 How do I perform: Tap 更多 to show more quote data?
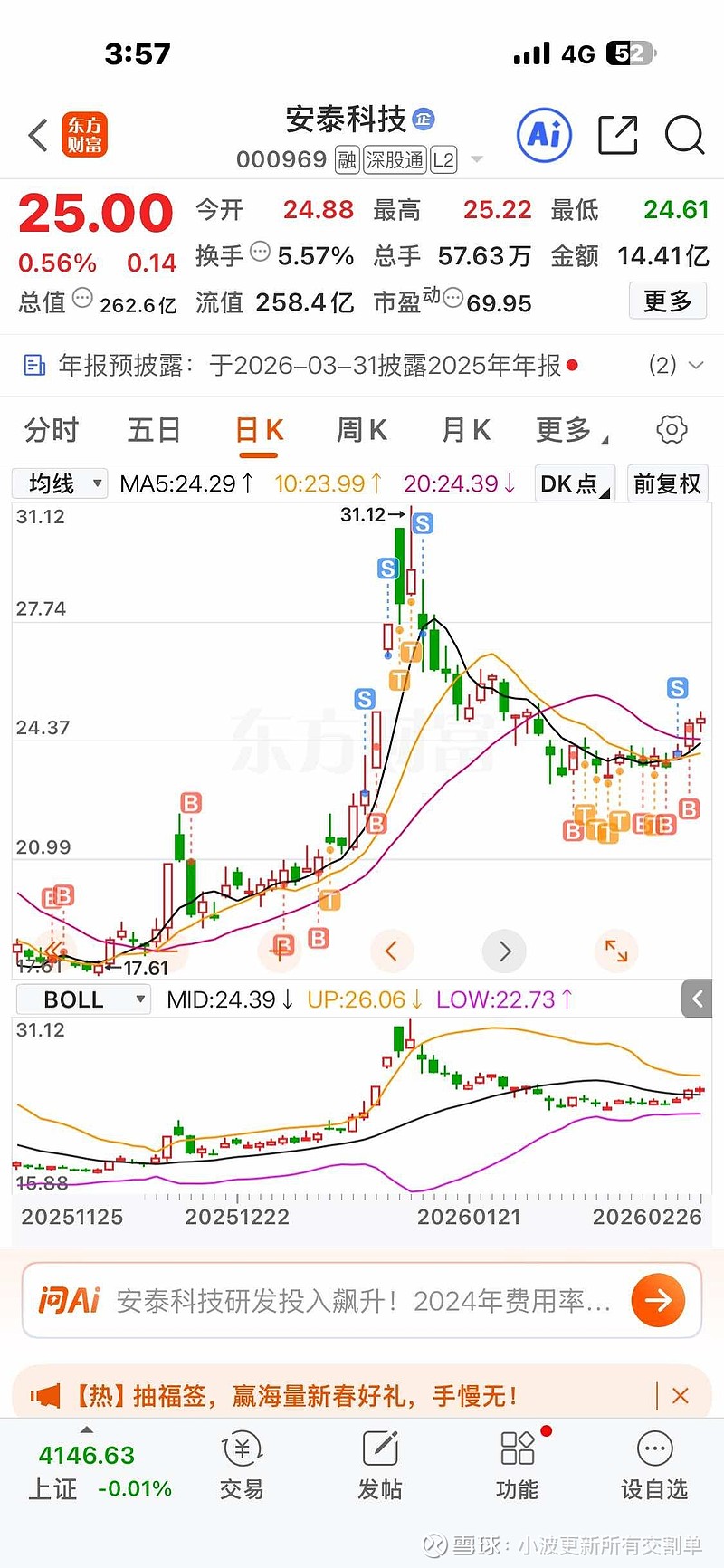(x=668, y=301)
